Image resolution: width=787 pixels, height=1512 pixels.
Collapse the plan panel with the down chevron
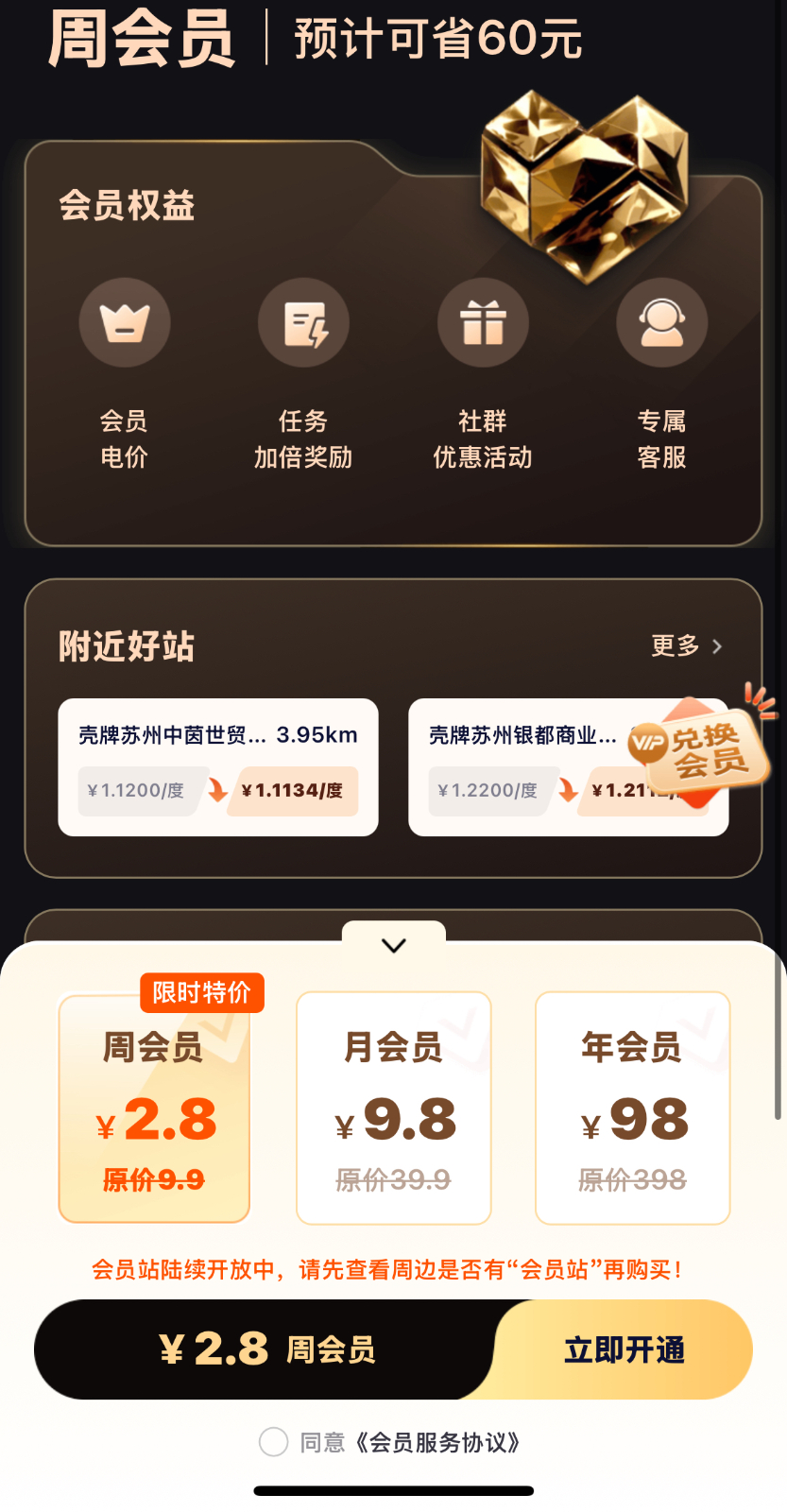(x=393, y=945)
